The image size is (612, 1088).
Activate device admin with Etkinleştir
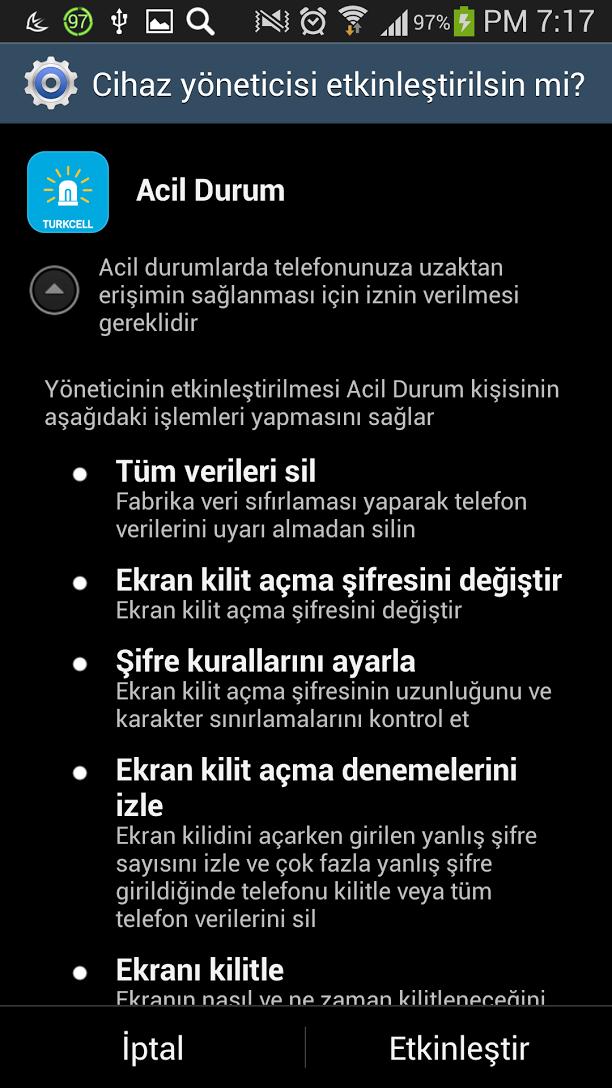click(x=459, y=1048)
